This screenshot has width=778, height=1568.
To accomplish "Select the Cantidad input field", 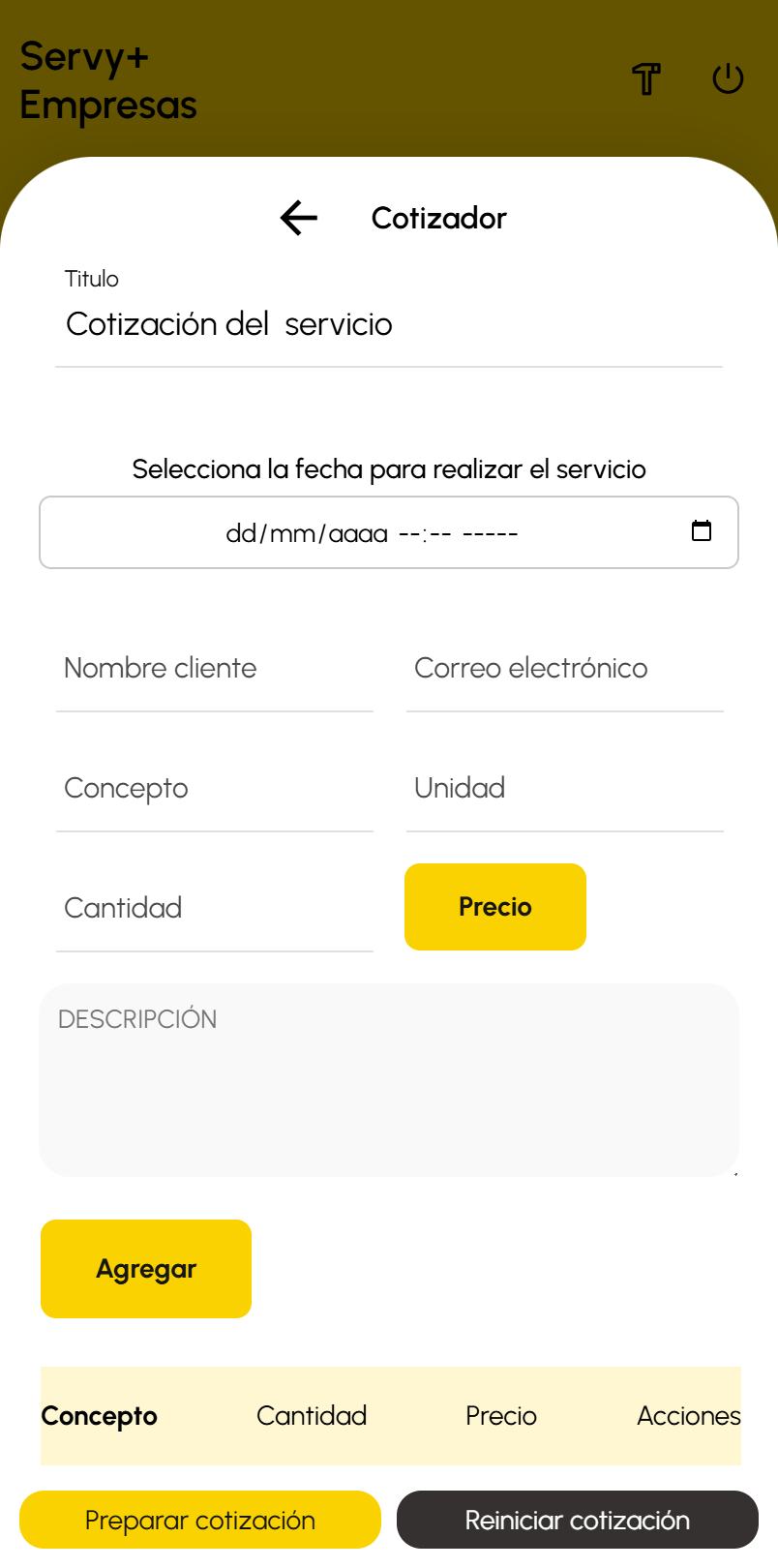I will click(x=214, y=909).
